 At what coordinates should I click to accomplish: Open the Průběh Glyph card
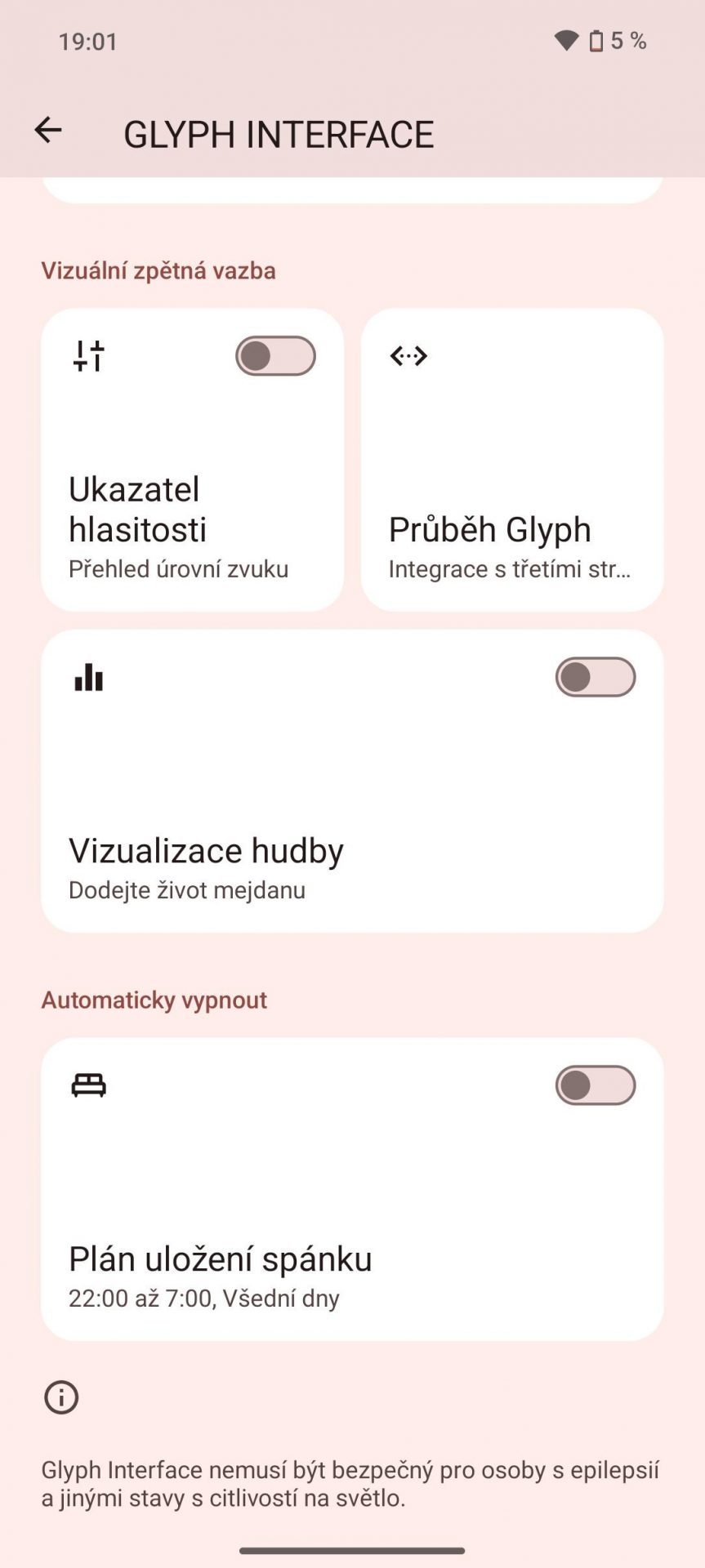512,460
